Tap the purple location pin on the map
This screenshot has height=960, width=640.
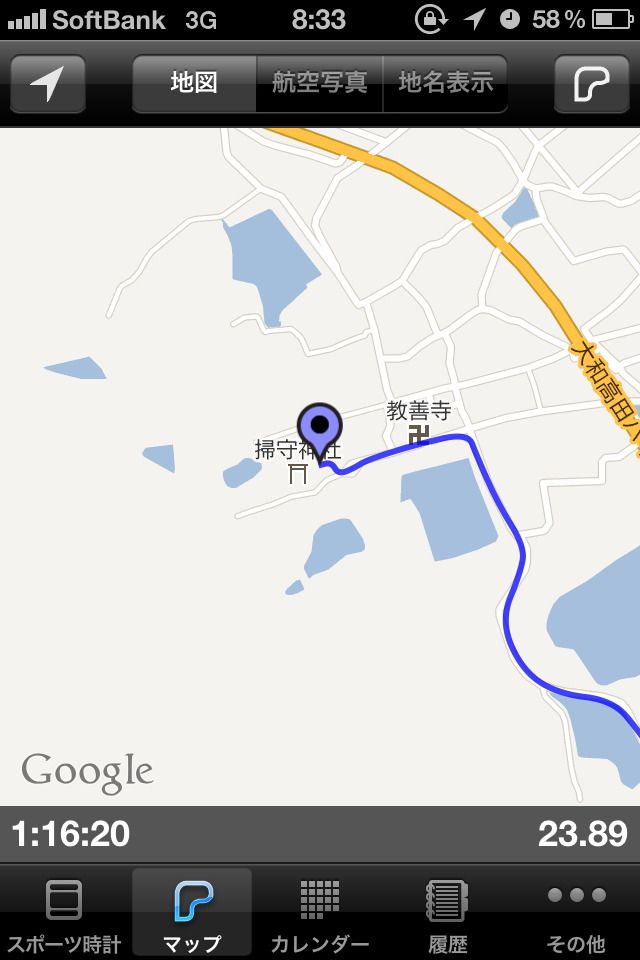pyautogui.click(x=320, y=430)
